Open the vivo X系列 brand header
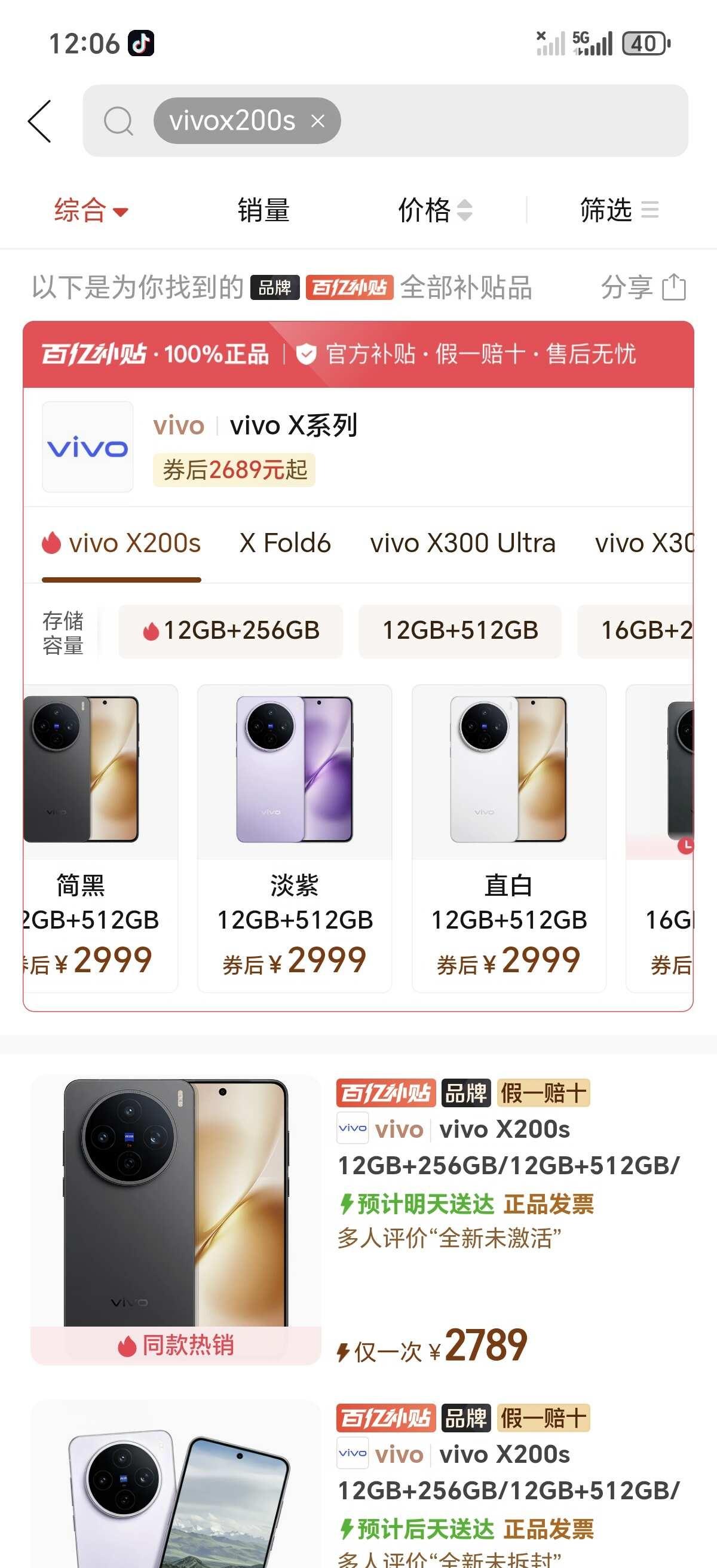Image resolution: width=717 pixels, height=1568 pixels. [358, 447]
